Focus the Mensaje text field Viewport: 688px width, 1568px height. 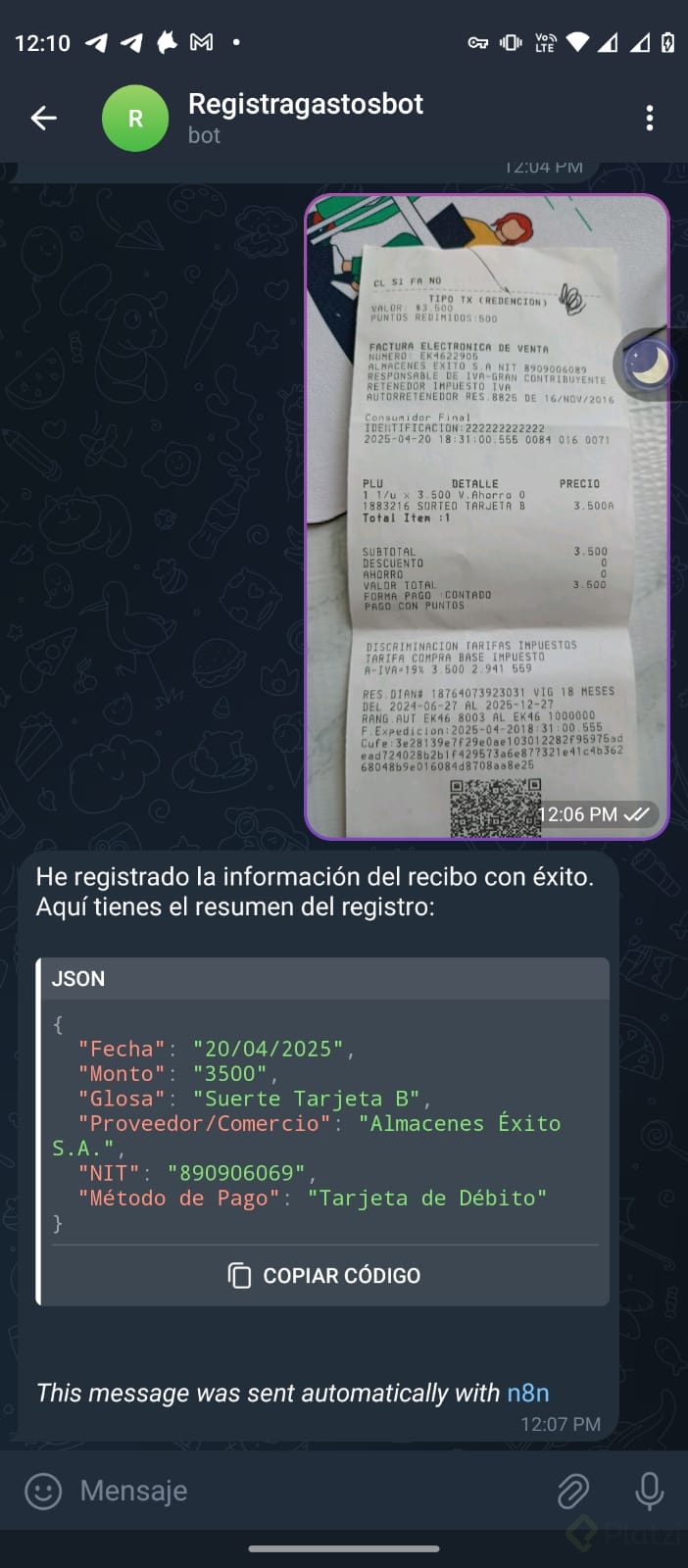[x=294, y=1491]
